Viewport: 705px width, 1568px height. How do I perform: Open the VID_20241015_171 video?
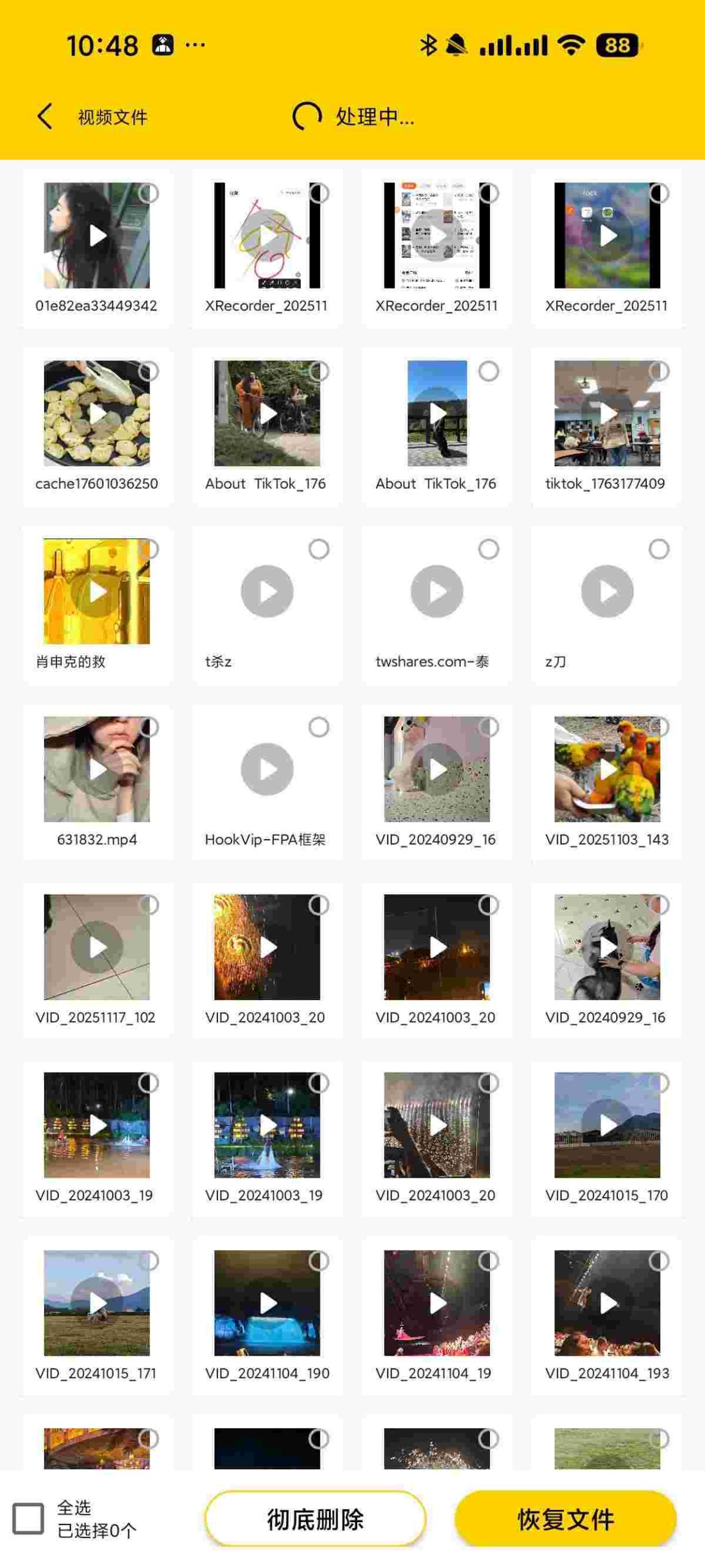[97, 1303]
